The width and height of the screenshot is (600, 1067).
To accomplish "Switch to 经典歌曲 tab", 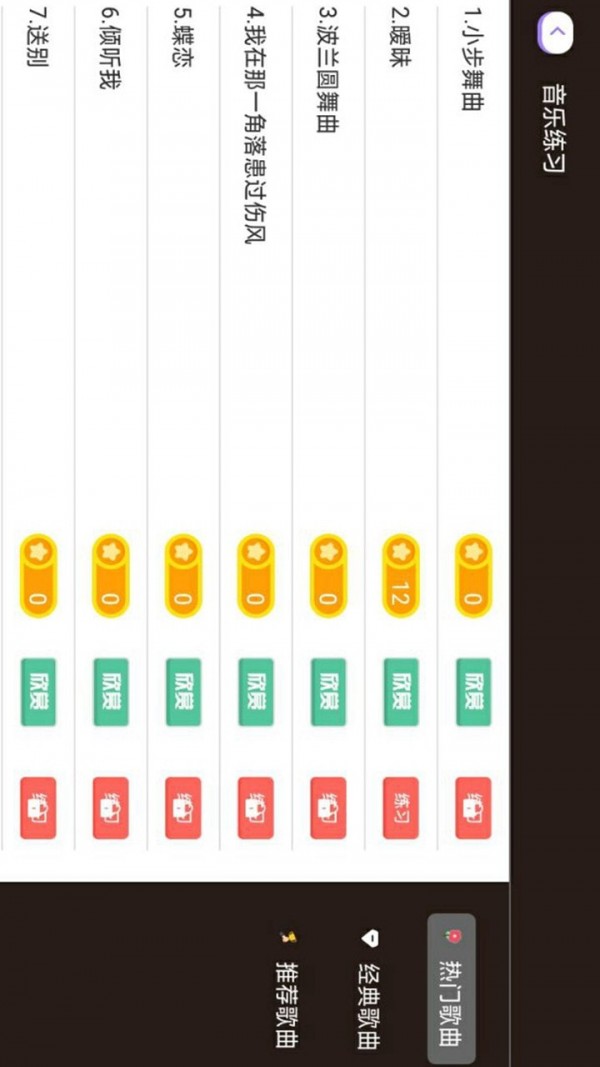I will pos(368,992).
